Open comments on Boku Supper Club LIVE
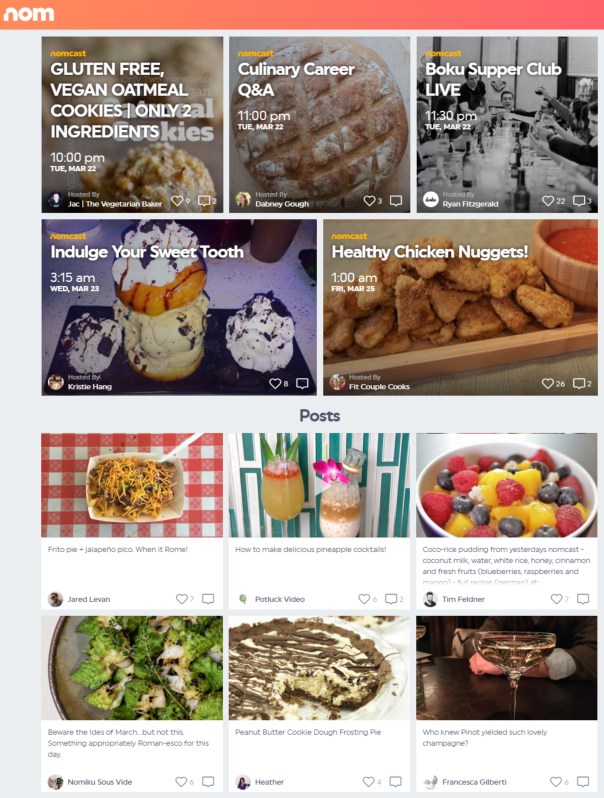Viewport: 604px width, 798px height. click(x=579, y=201)
